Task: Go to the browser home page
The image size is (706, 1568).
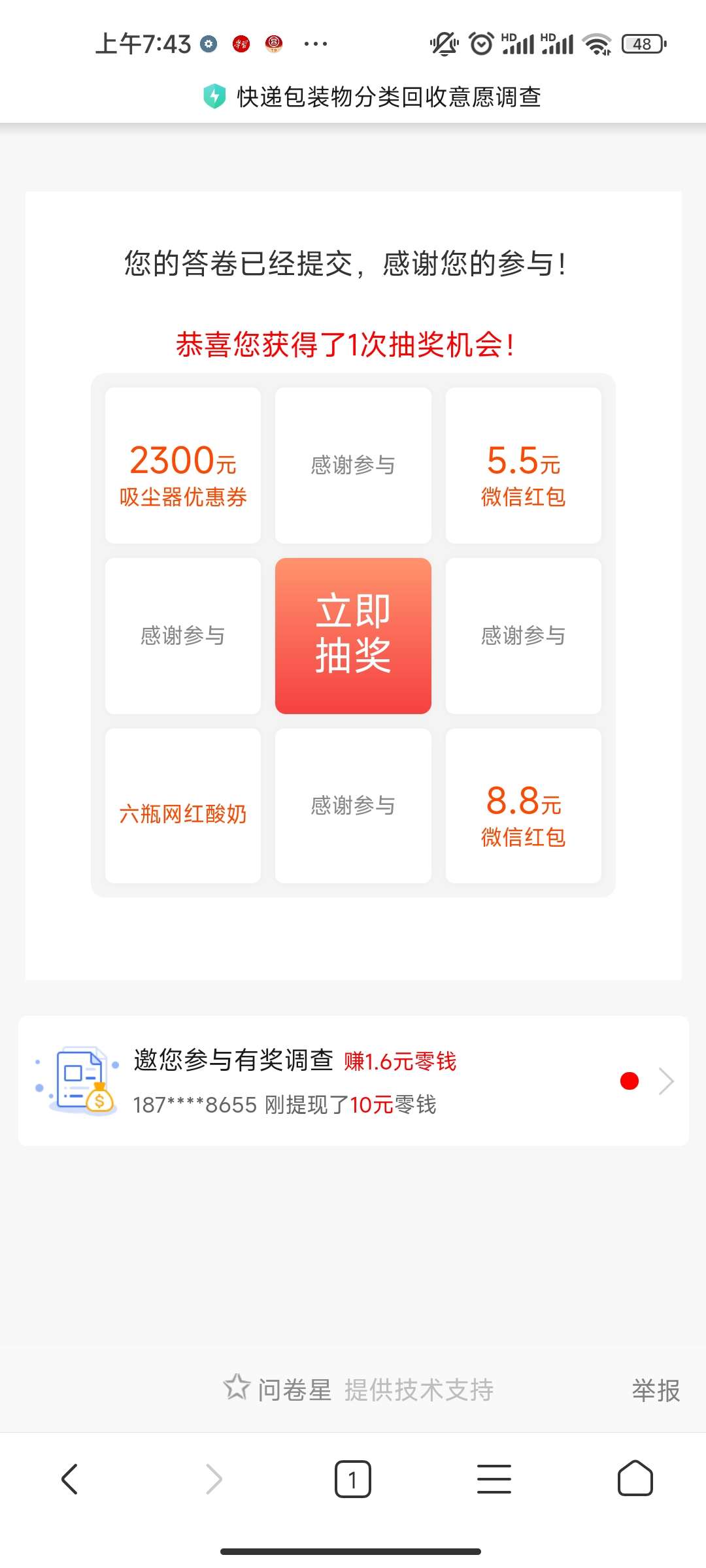Action: (635, 1479)
